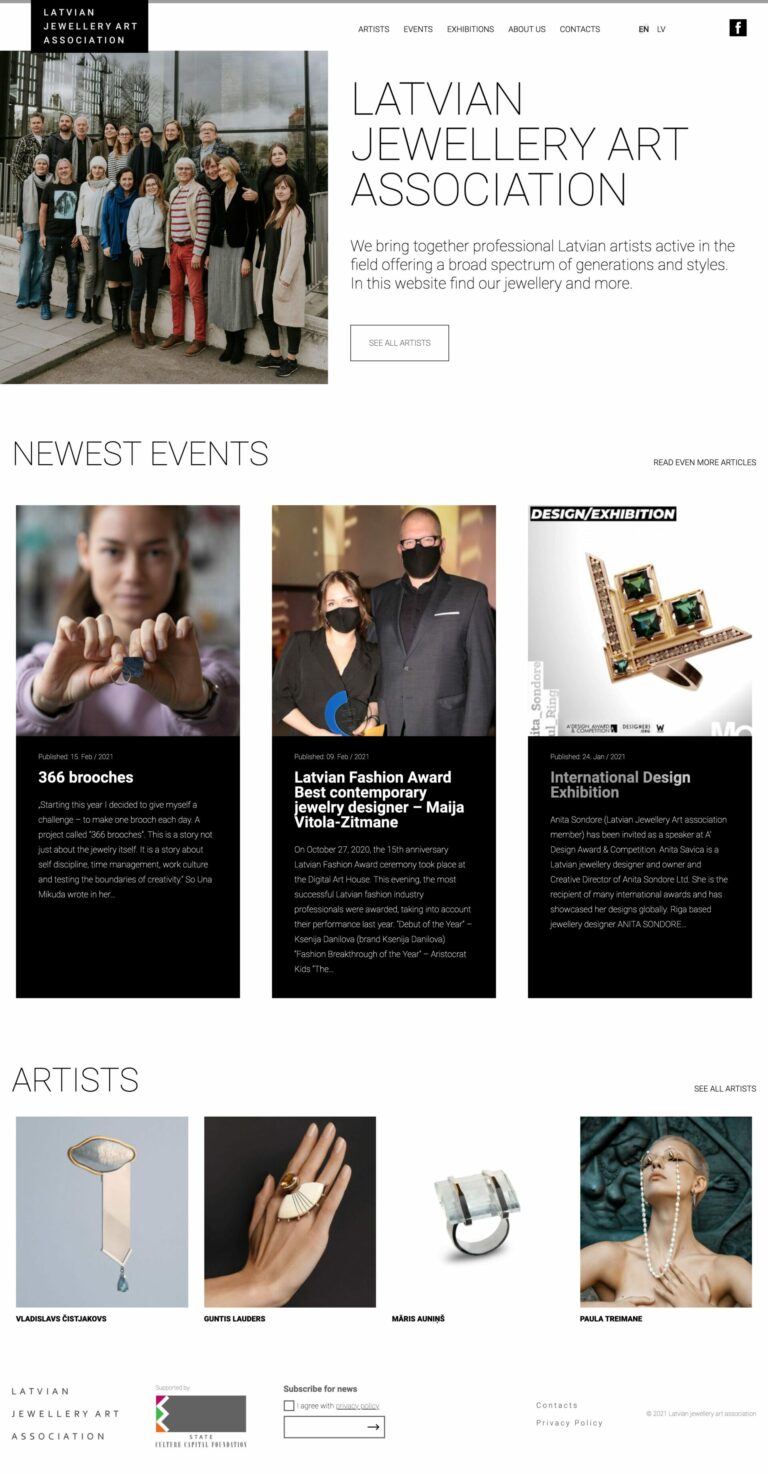Go to the Artists menu item

coord(374,29)
